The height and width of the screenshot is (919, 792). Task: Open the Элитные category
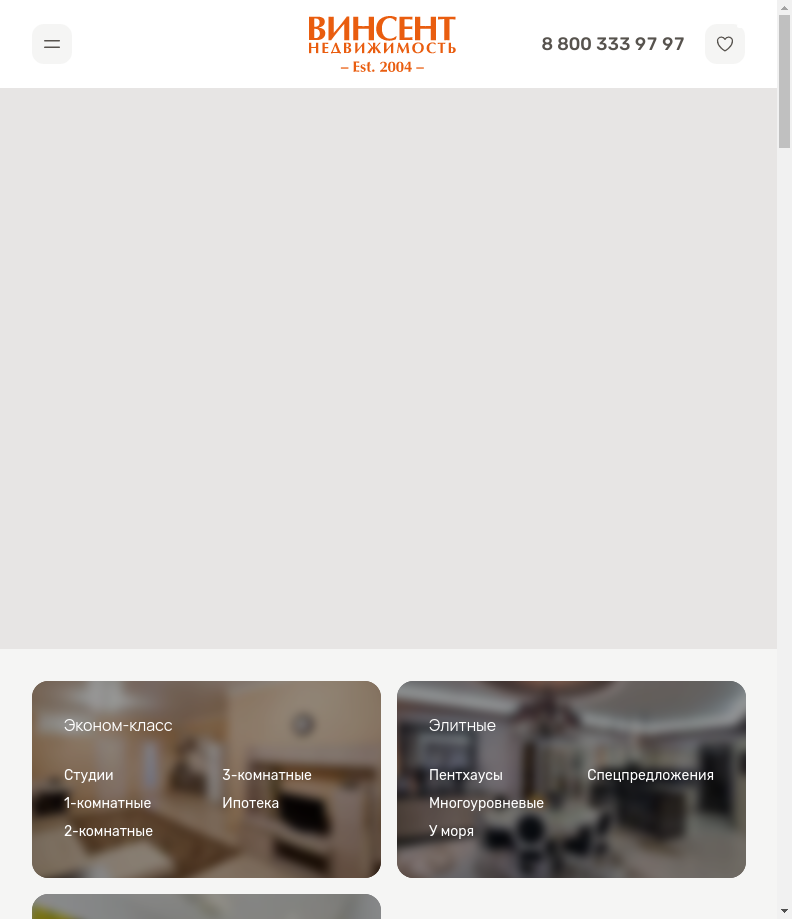click(x=462, y=726)
